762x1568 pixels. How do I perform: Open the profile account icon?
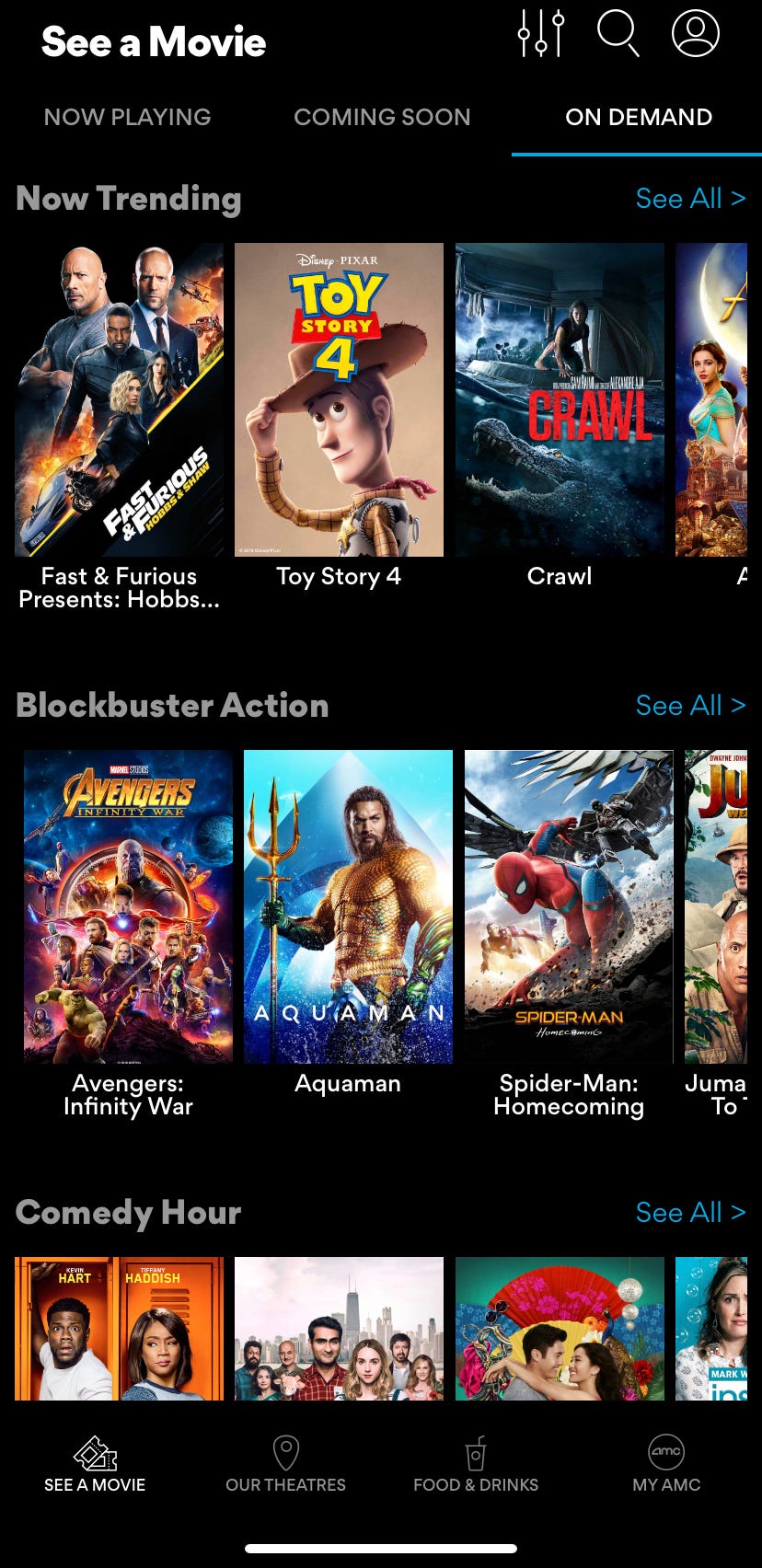(x=696, y=32)
